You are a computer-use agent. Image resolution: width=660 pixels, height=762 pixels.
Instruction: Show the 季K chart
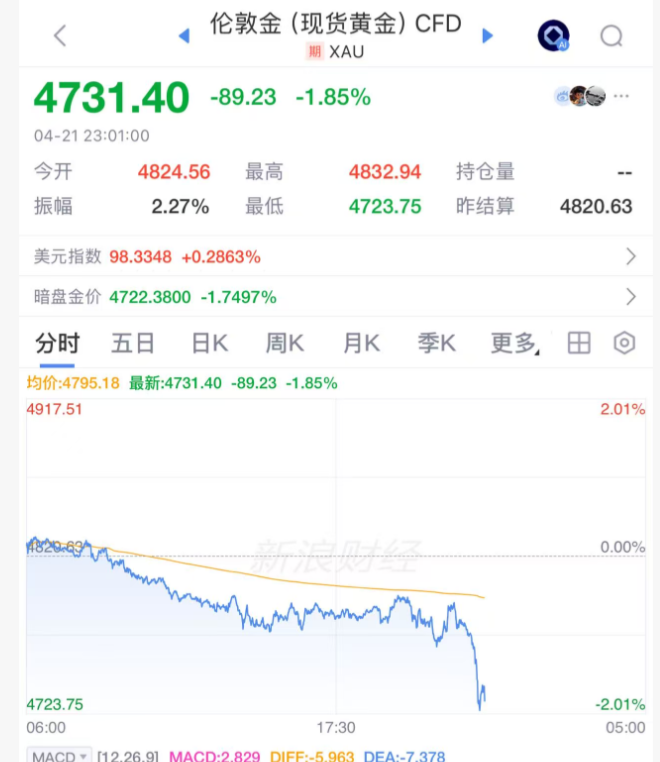pyautogui.click(x=436, y=344)
